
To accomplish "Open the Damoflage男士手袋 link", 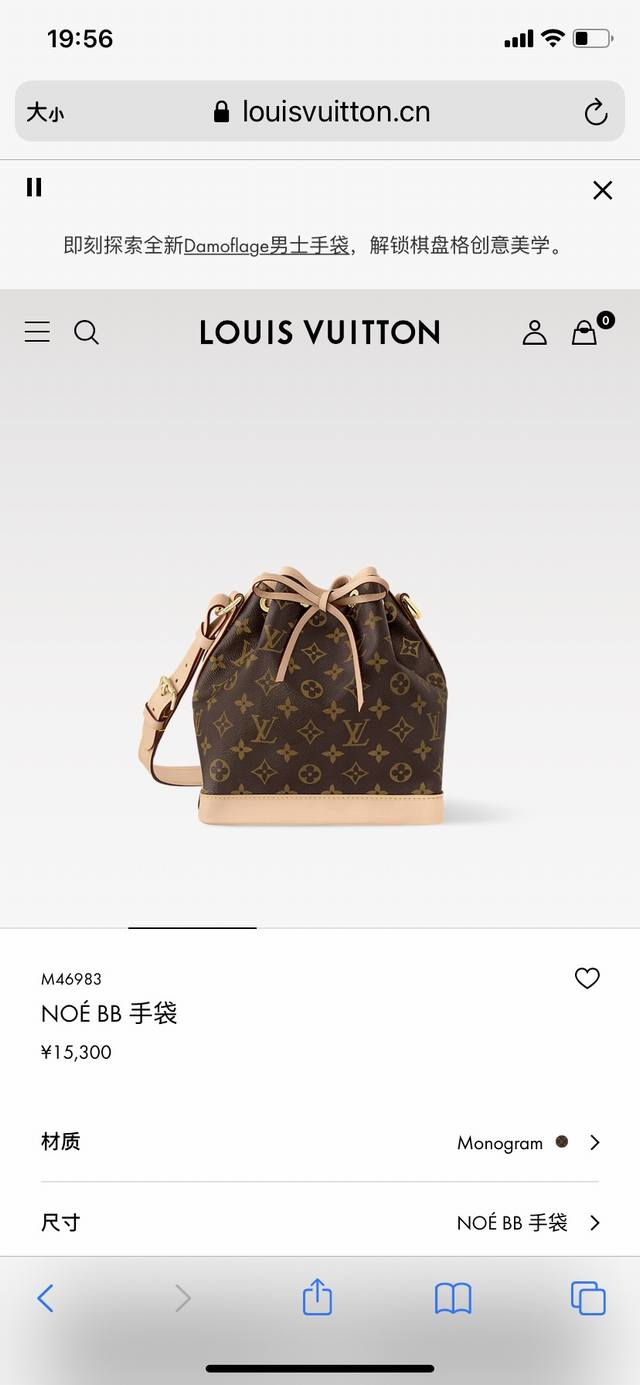I will pyautogui.click(x=266, y=245).
